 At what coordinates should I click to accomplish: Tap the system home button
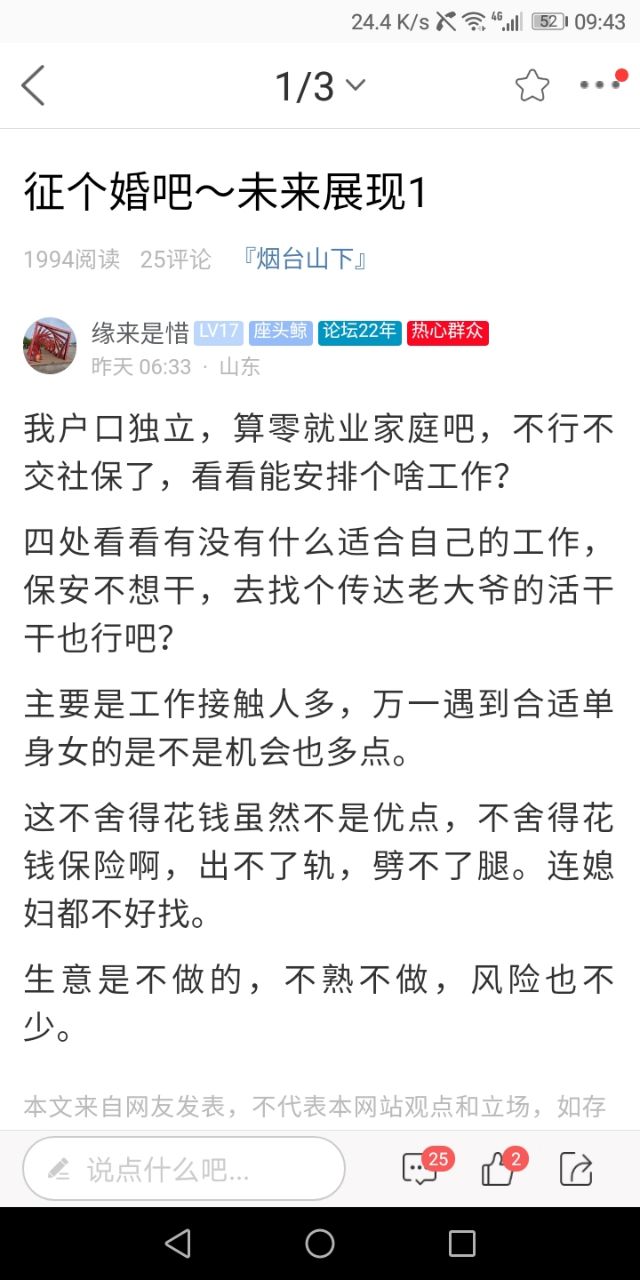320,1243
